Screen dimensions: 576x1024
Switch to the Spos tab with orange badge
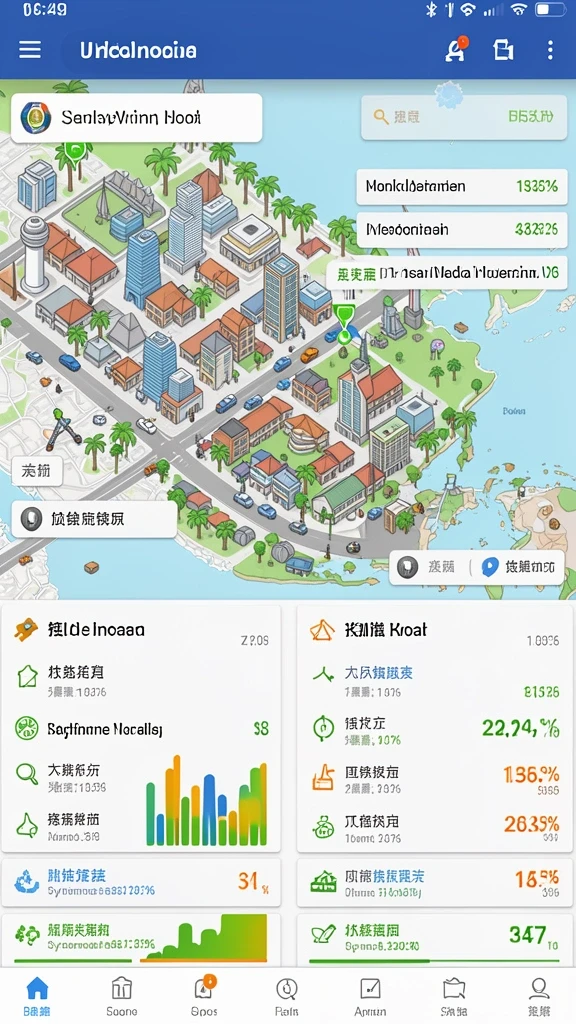(x=204, y=996)
